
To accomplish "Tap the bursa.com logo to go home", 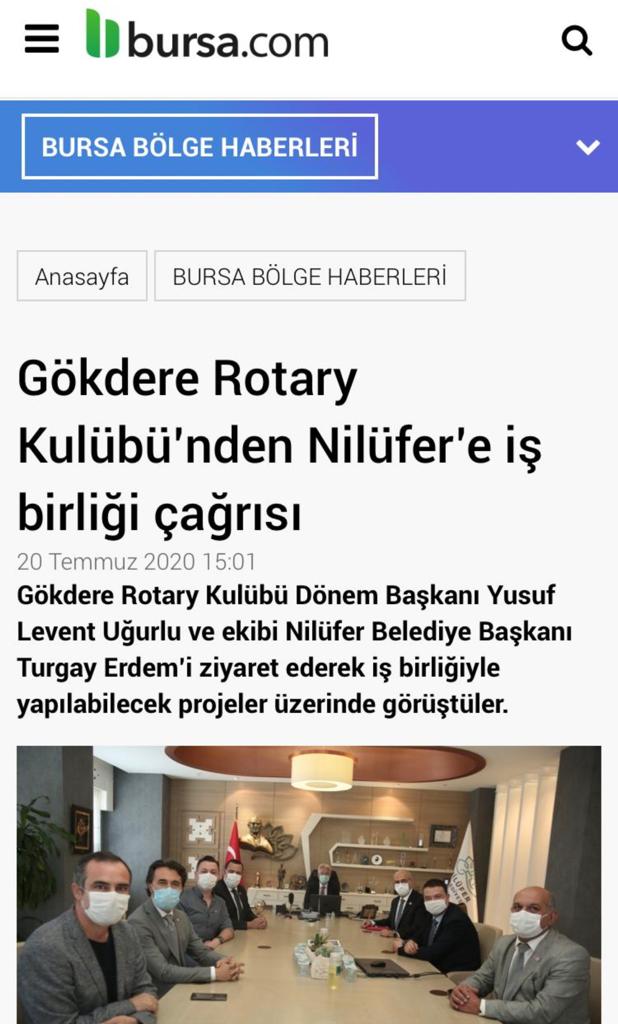I will (x=207, y=35).
